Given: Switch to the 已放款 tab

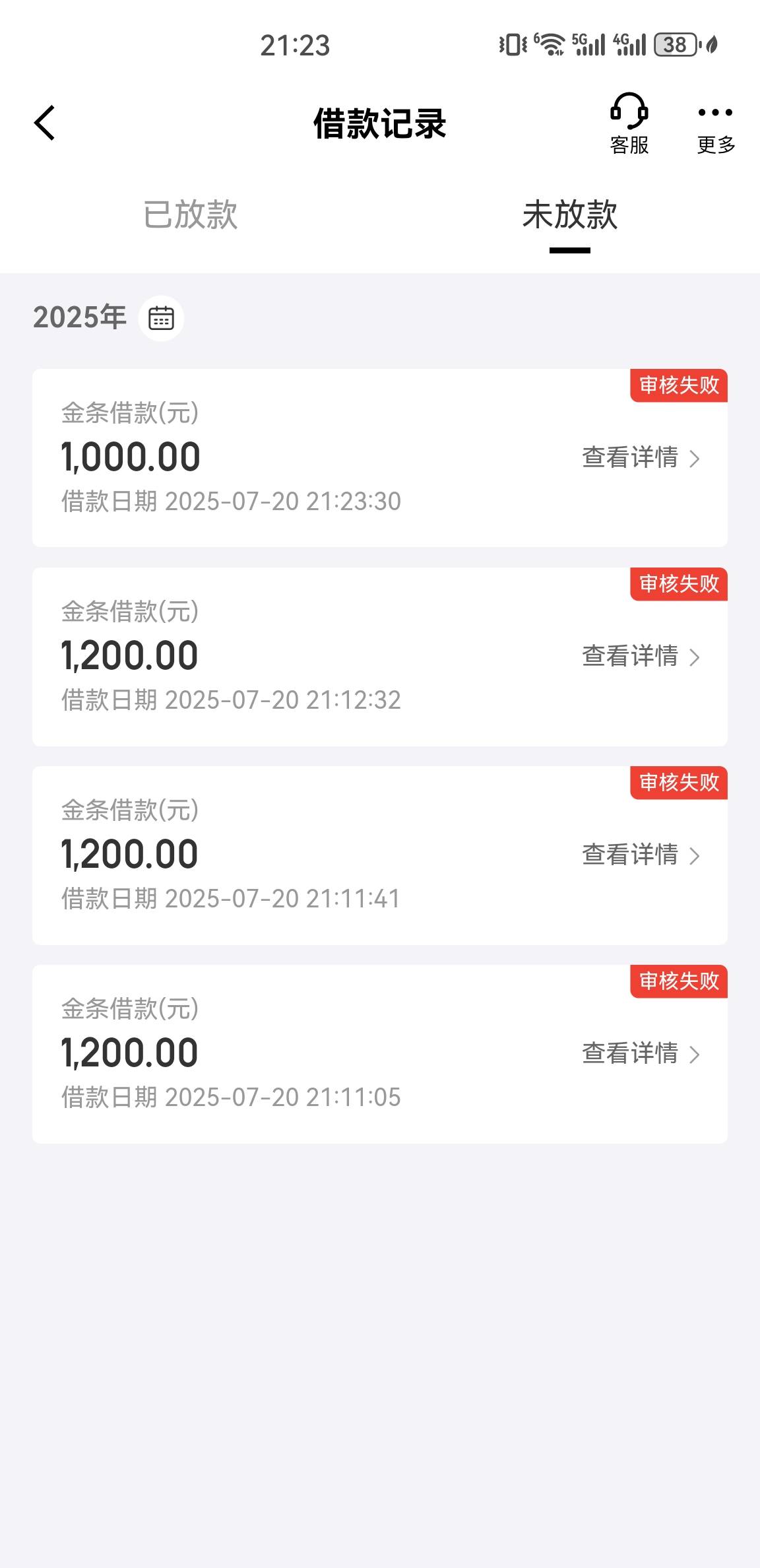Looking at the screenshot, I should [x=190, y=214].
